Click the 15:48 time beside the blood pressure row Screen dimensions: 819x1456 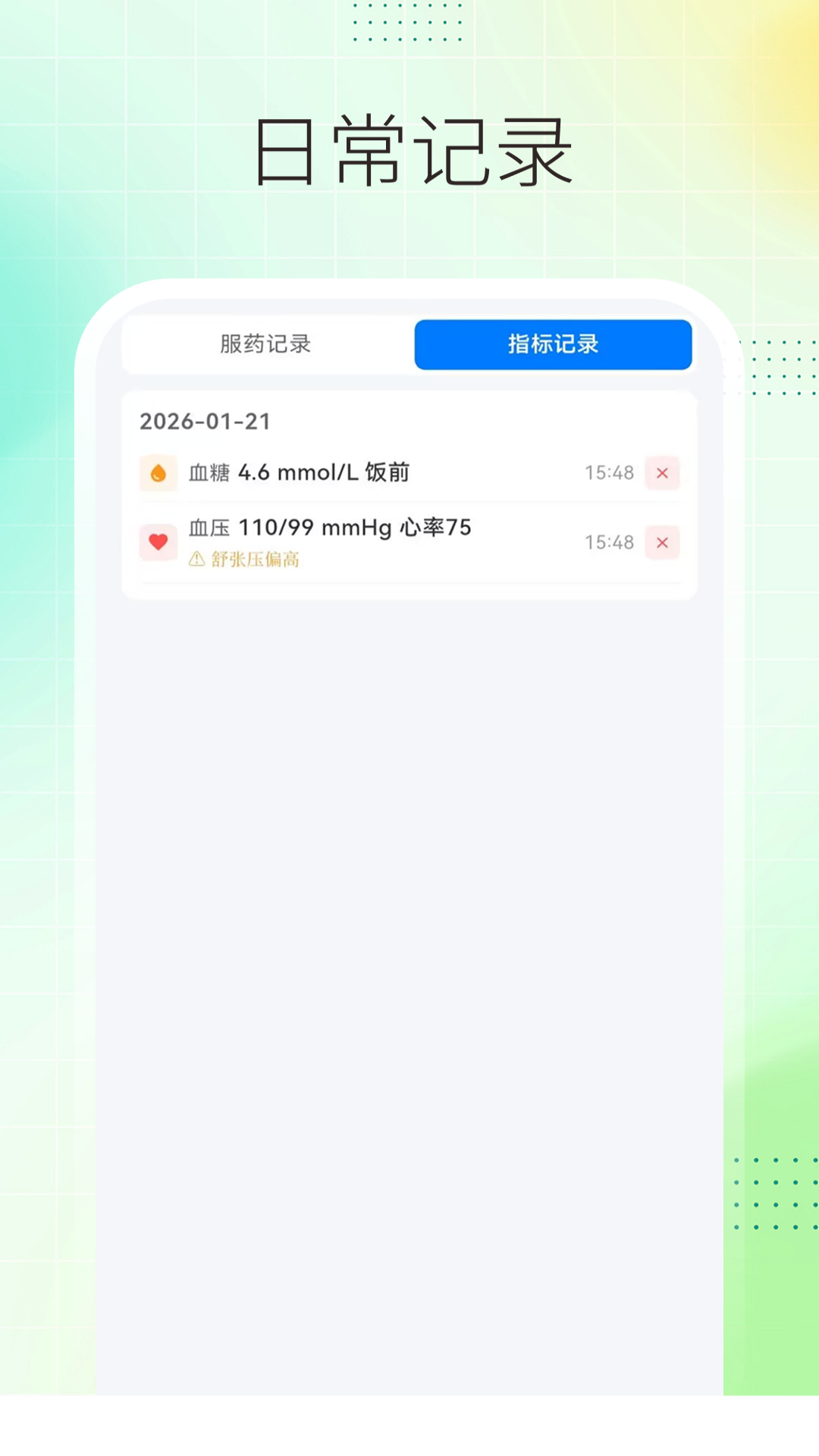click(610, 543)
